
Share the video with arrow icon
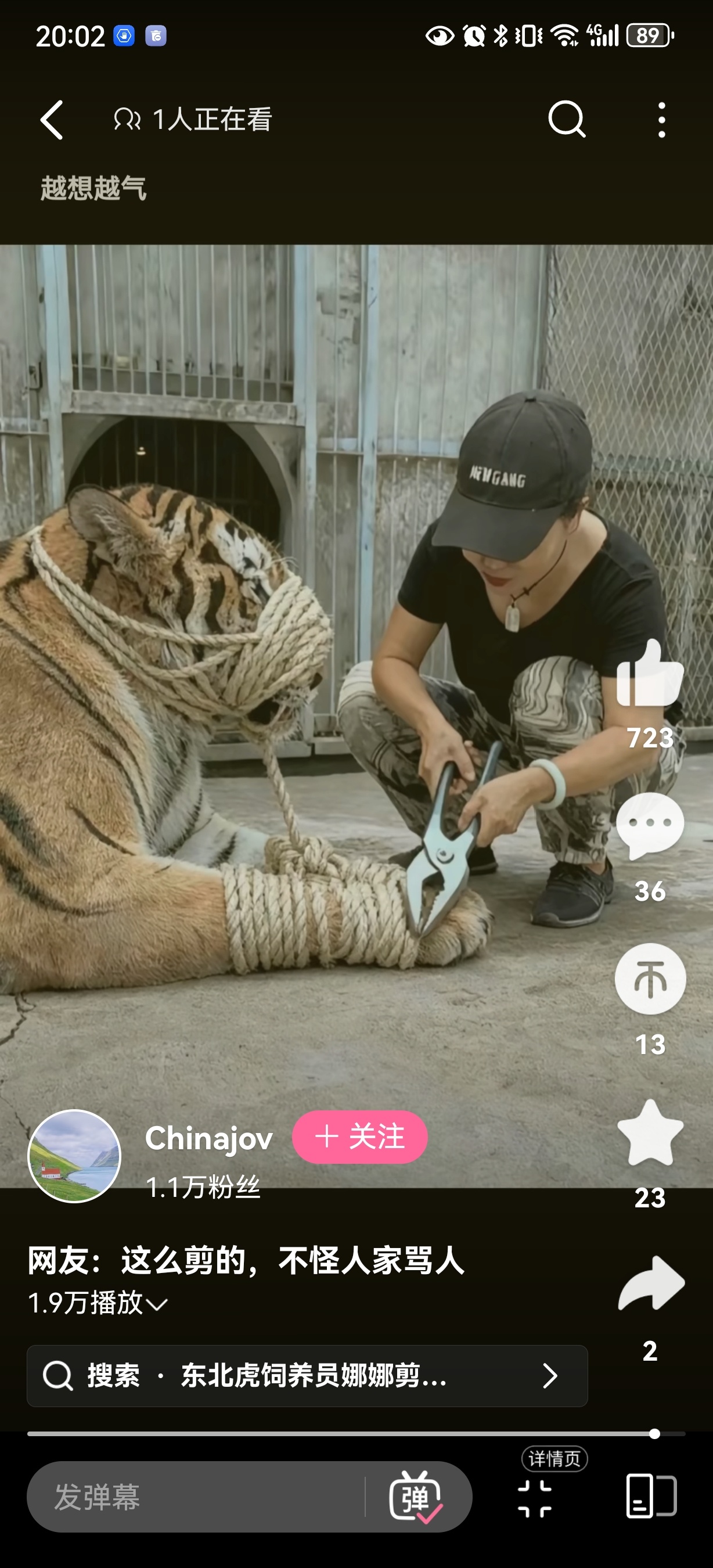pyautogui.click(x=650, y=1283)
